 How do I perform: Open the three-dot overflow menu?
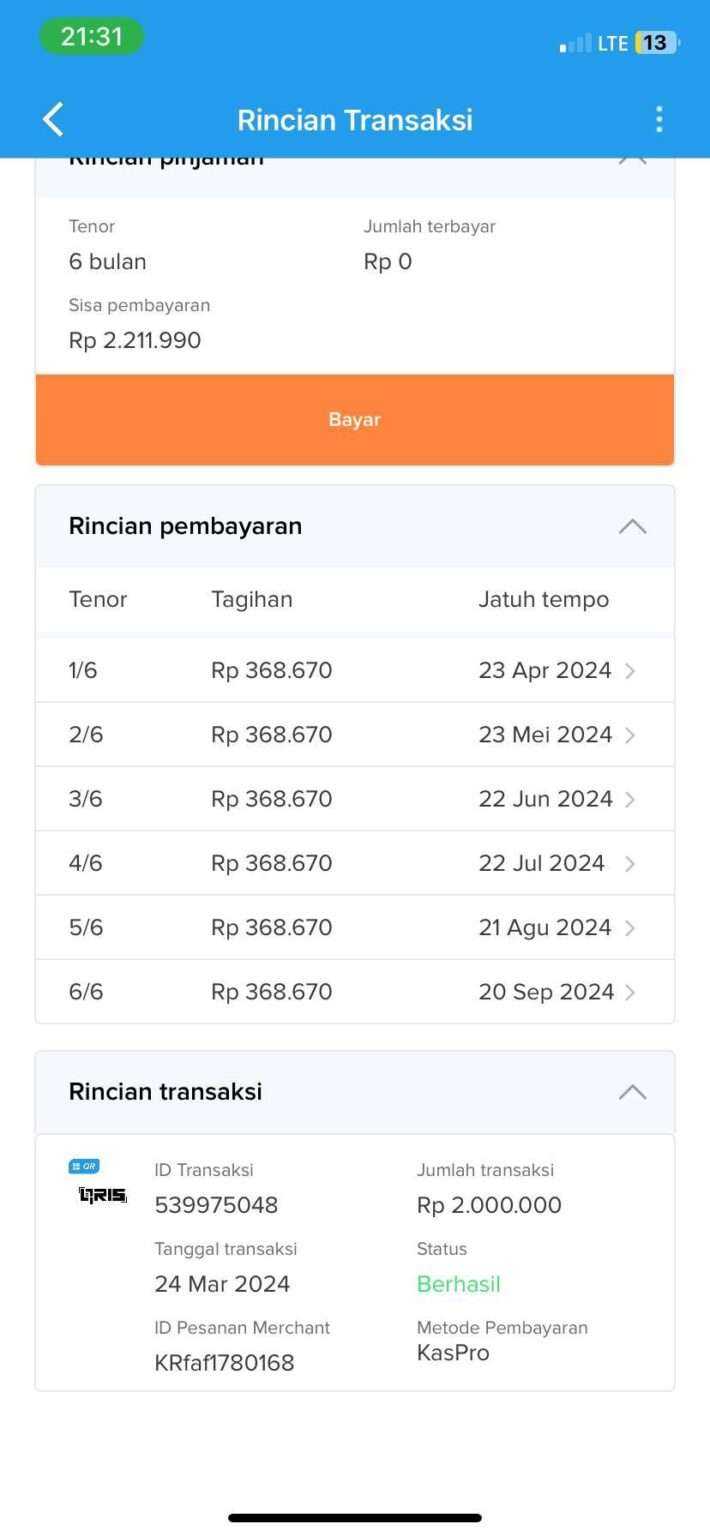pos(658,120)
